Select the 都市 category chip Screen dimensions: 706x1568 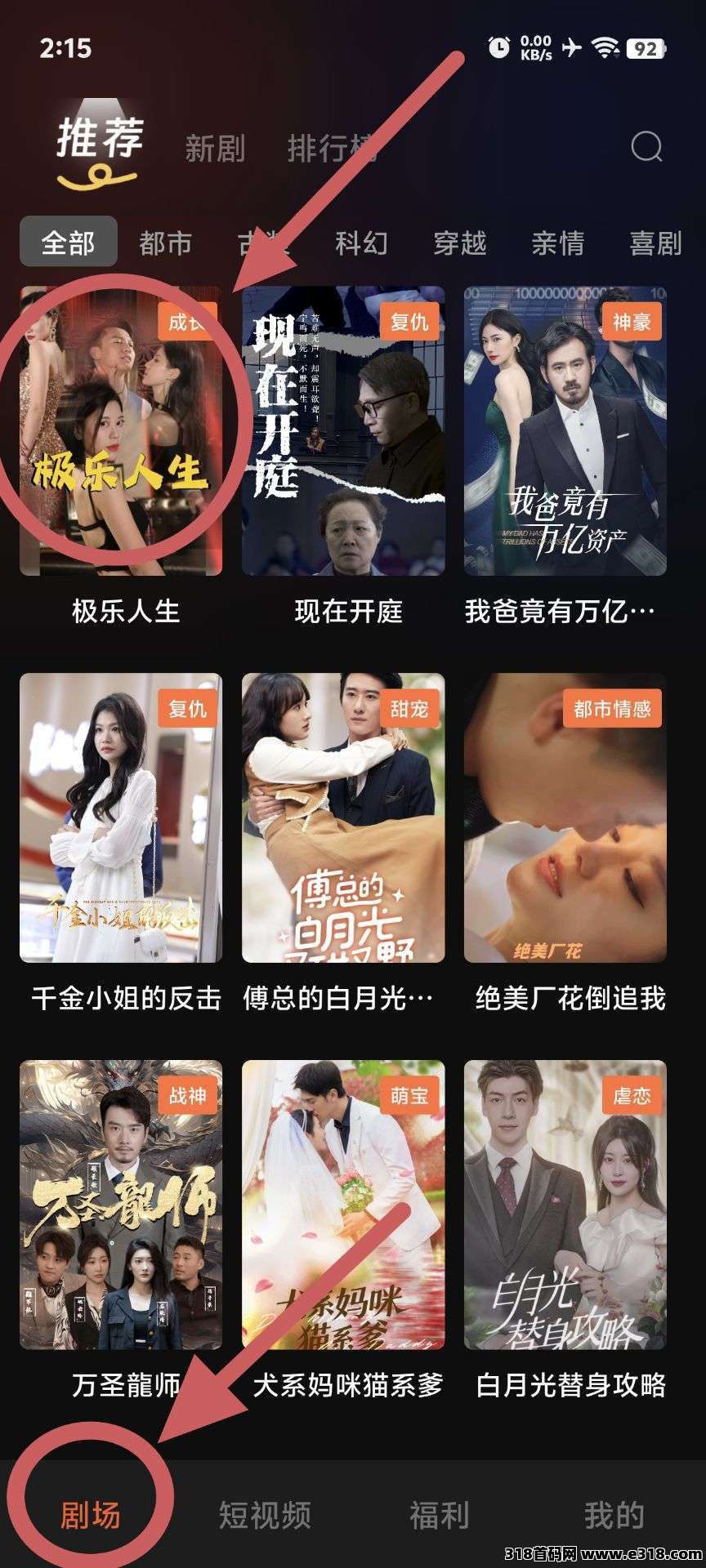point(165,243)
